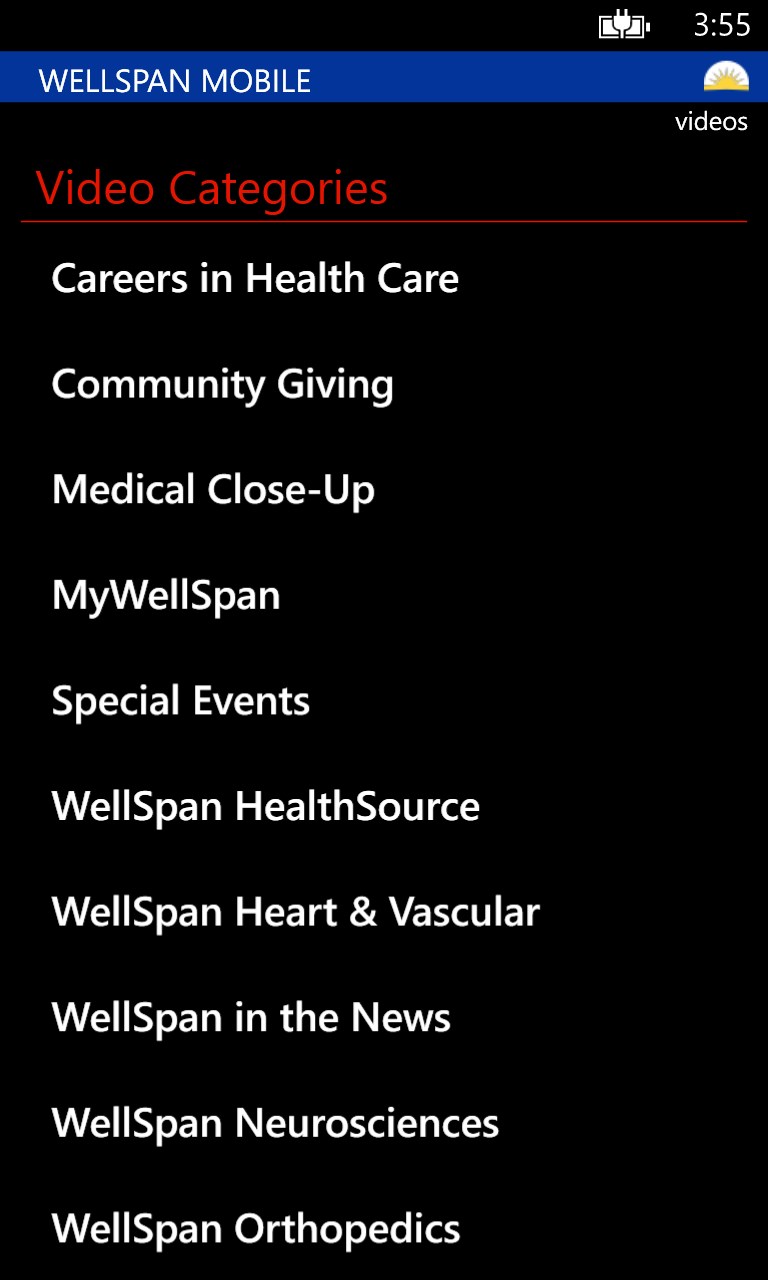Browse WellSpan HealthSource videos

coord(266,807)
